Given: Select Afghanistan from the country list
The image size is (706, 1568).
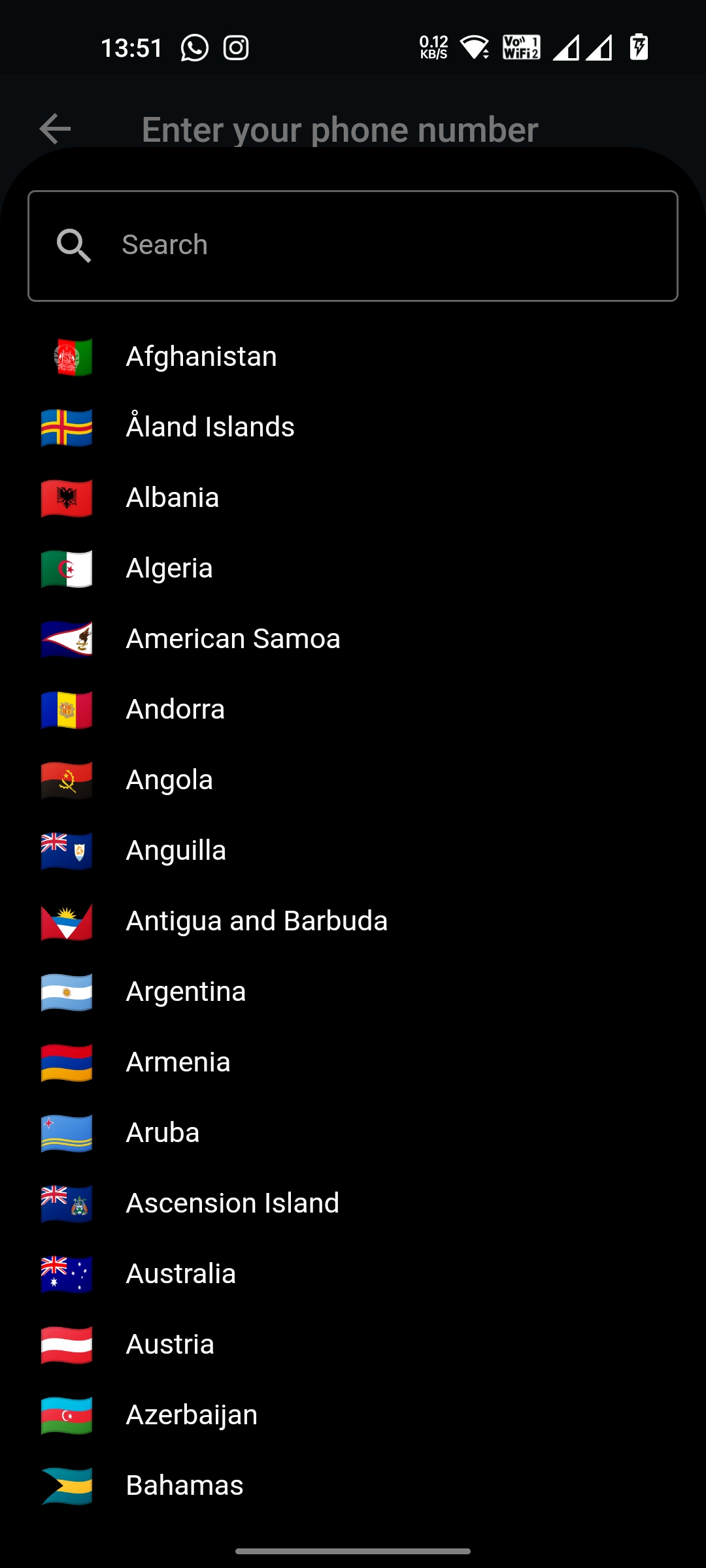Looking at the screenshot, I should click(x=201, y=357).
